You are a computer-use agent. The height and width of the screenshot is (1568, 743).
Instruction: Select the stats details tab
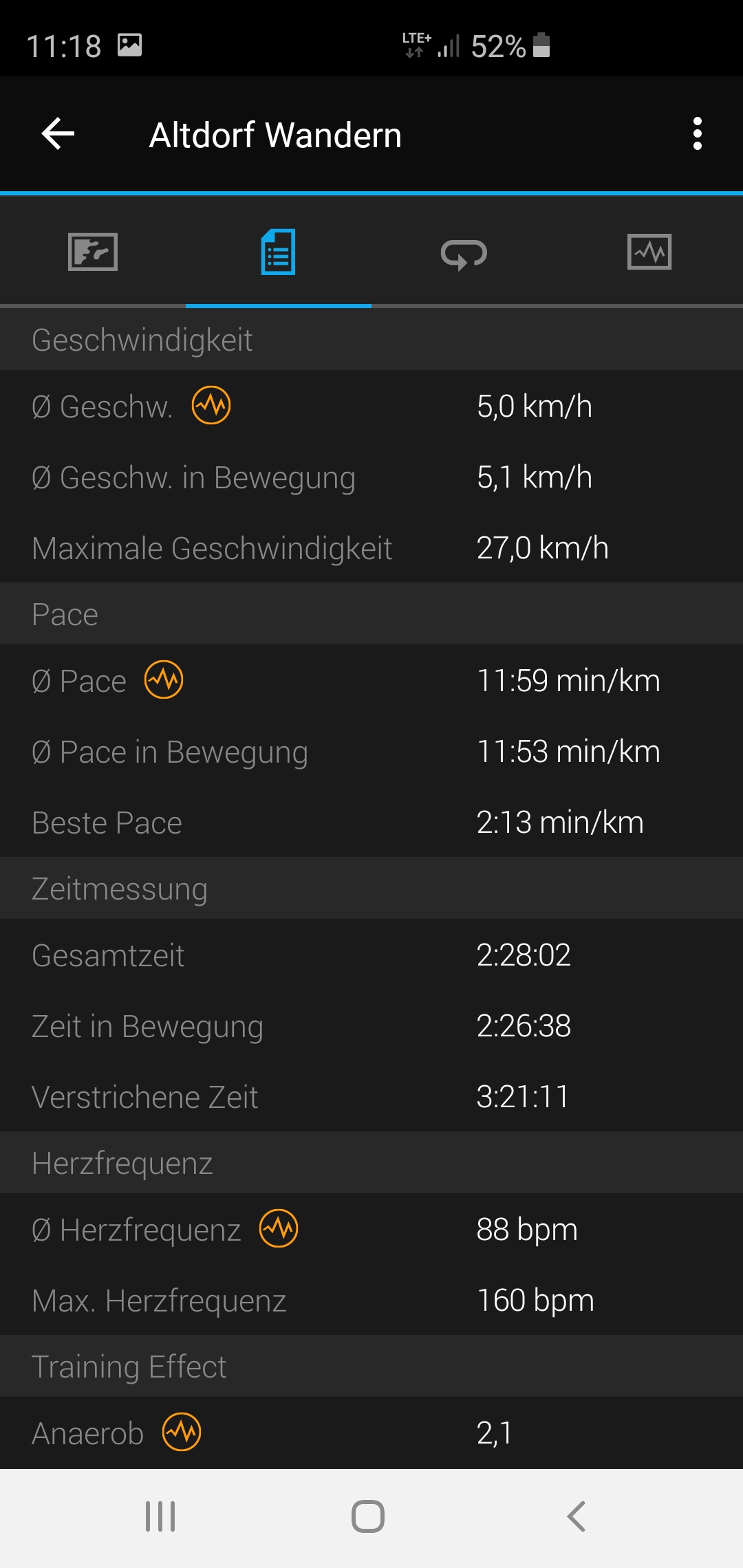[x=279, y=252]
